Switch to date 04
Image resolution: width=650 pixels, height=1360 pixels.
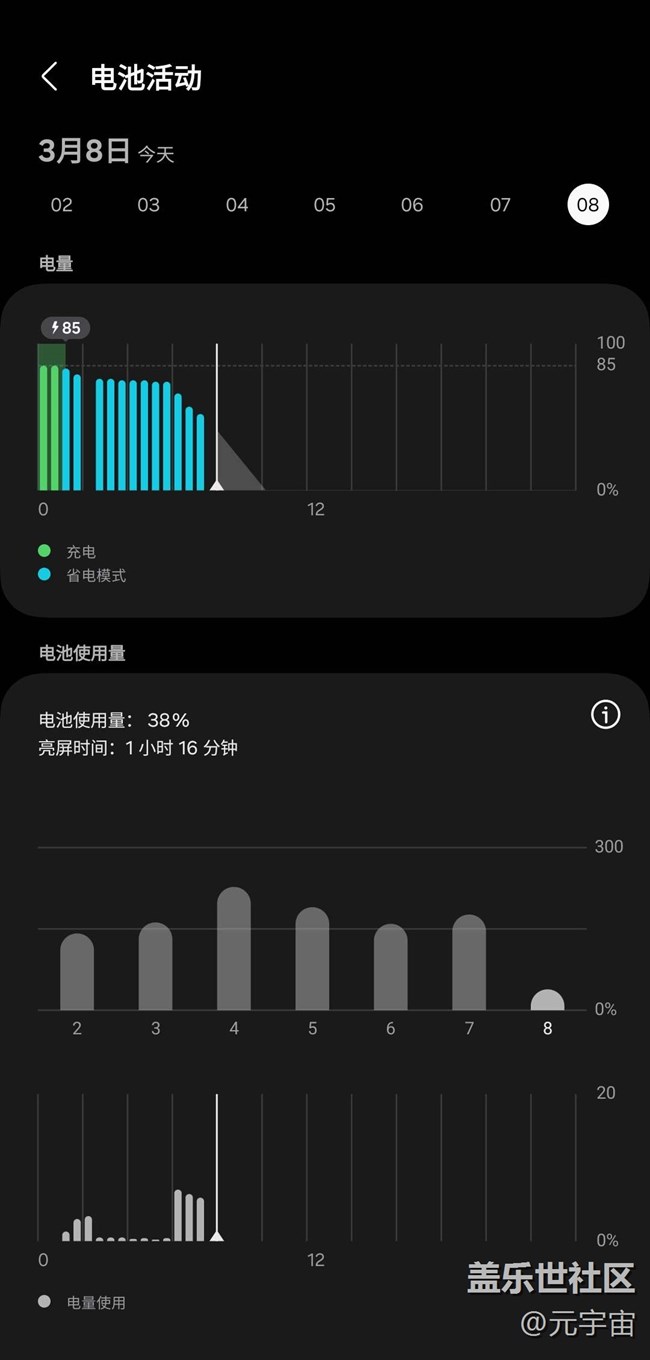tap(237, 205)
